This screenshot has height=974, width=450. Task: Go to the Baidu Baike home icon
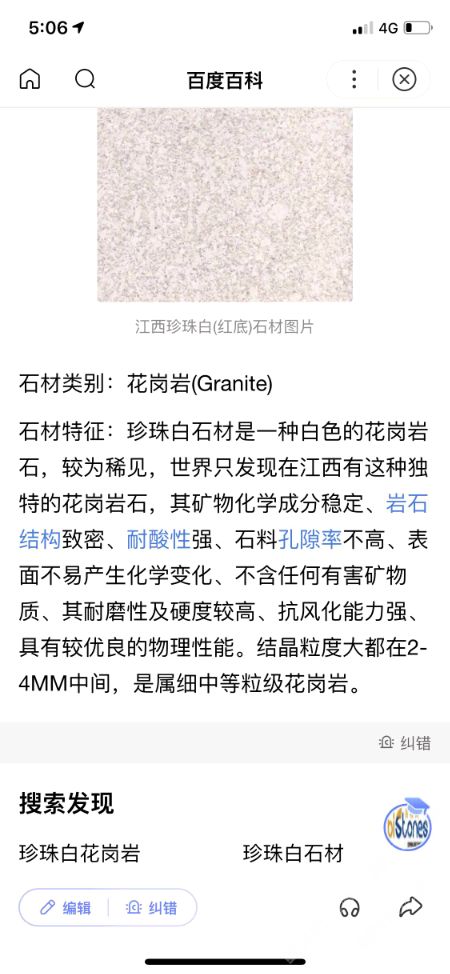click(29, 80)
